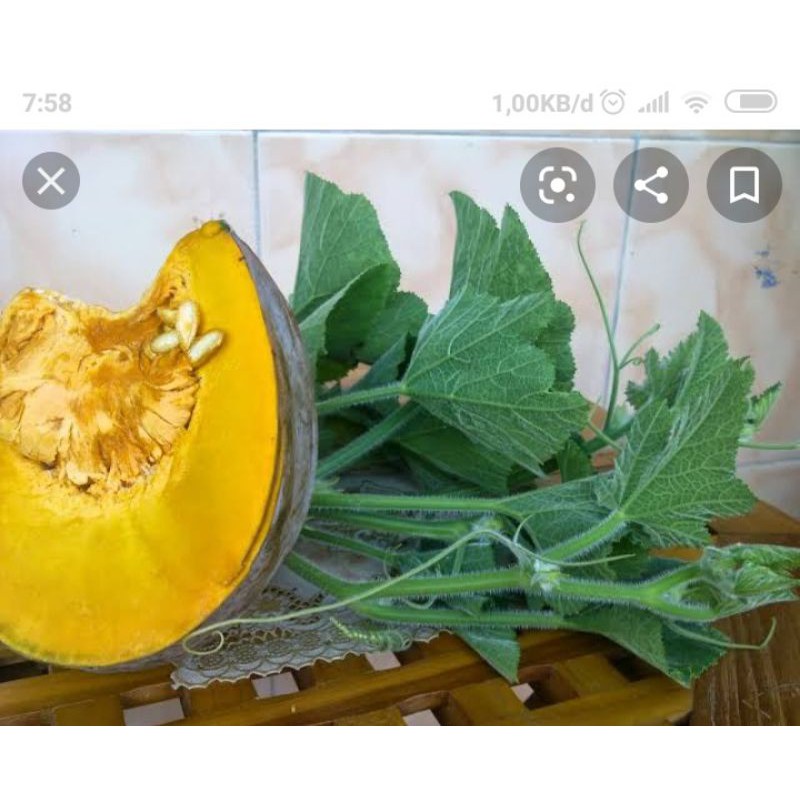Search this image with Lens
The image size is (800, 800).
point(557,185)
